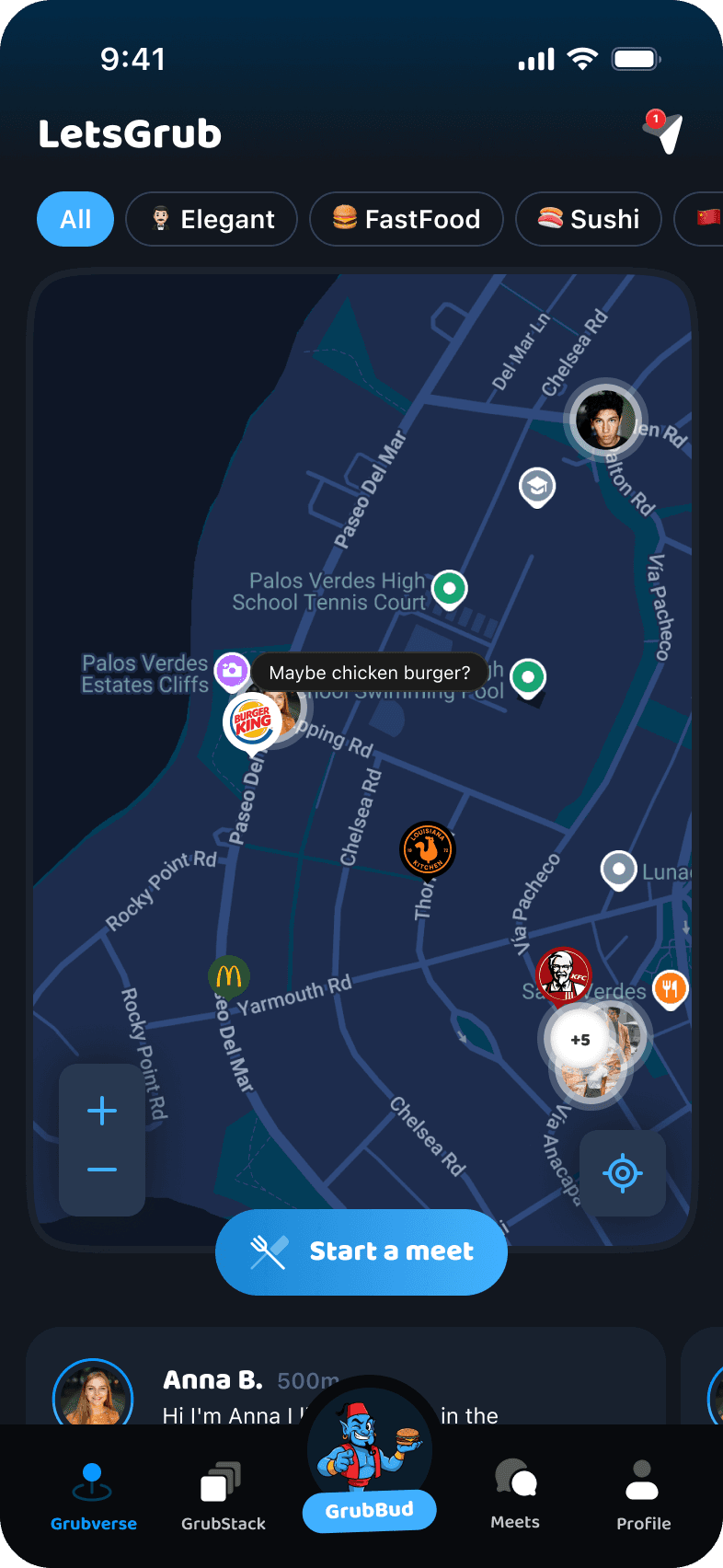Toggle the All filter chip
The image size is (723, 1568).
(75, 219)
